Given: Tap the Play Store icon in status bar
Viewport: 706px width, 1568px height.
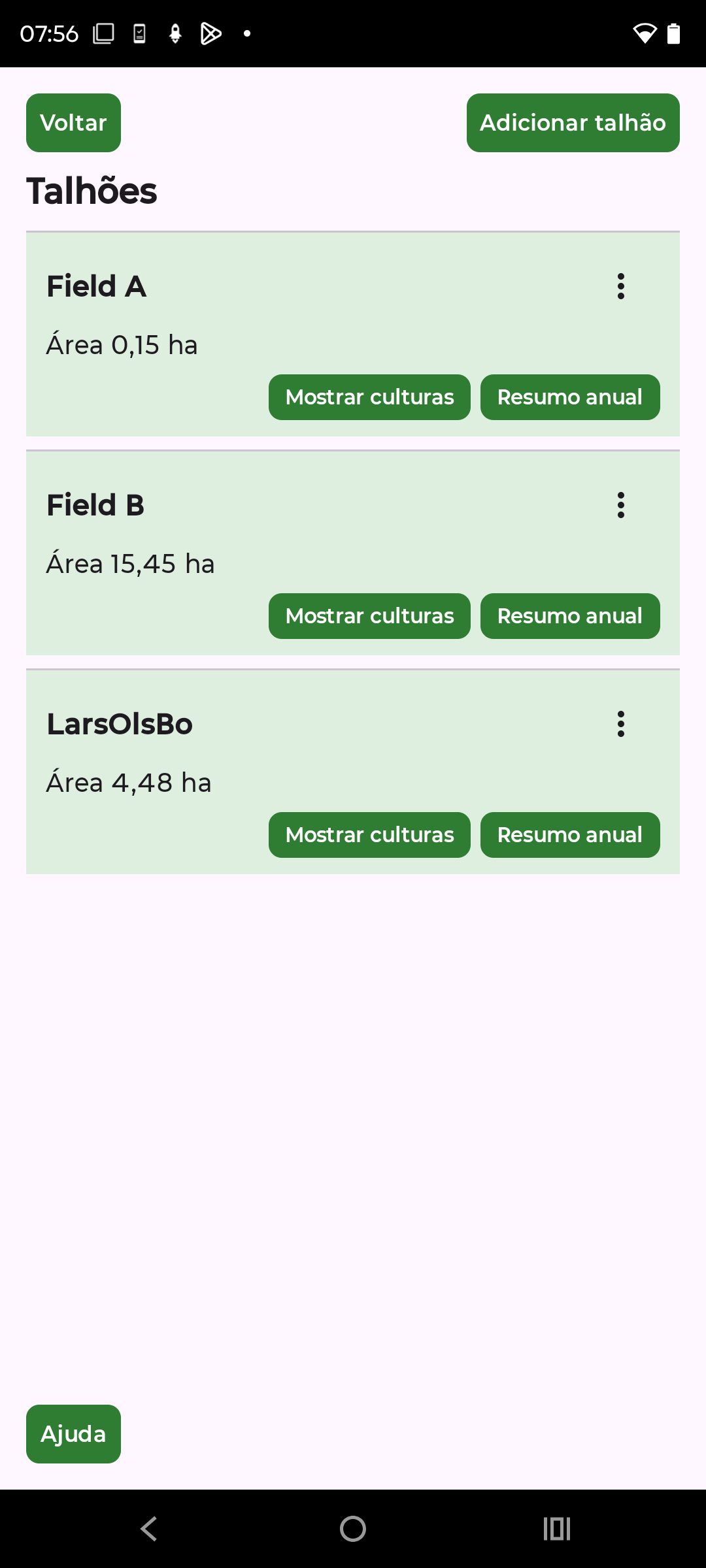Looking at the screenshot, I should [212, 33].
